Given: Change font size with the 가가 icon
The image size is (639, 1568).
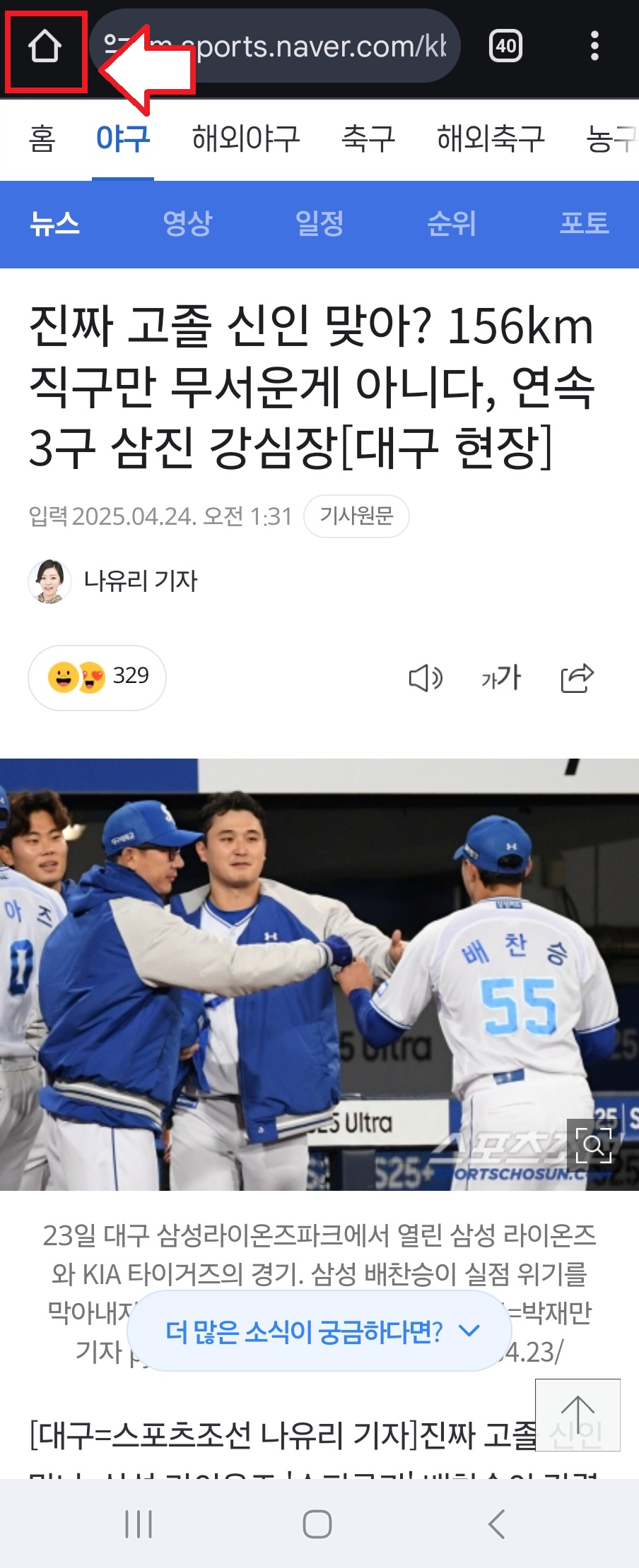Looking at the screenshot, I should coord(501,679).
